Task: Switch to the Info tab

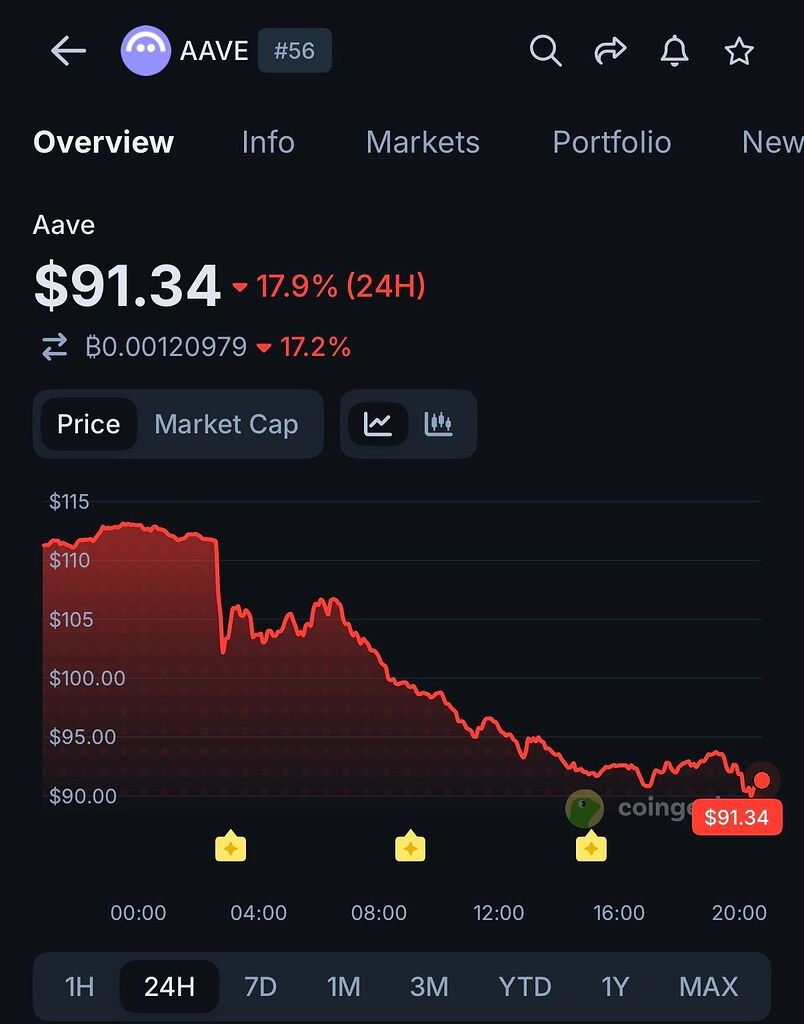Action: click(268, 142)
